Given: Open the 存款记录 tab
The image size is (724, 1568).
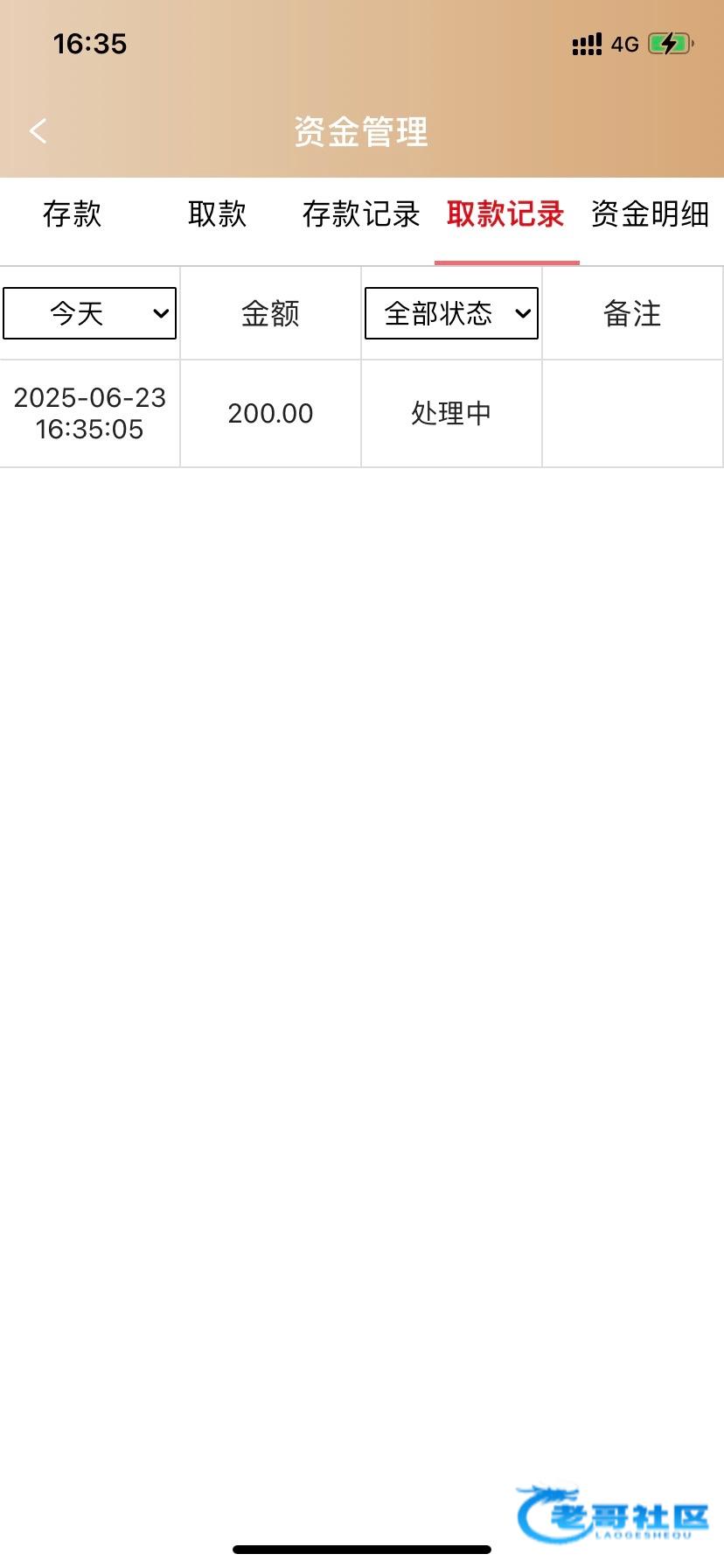Looking at the screenshot, I should 361,214.
